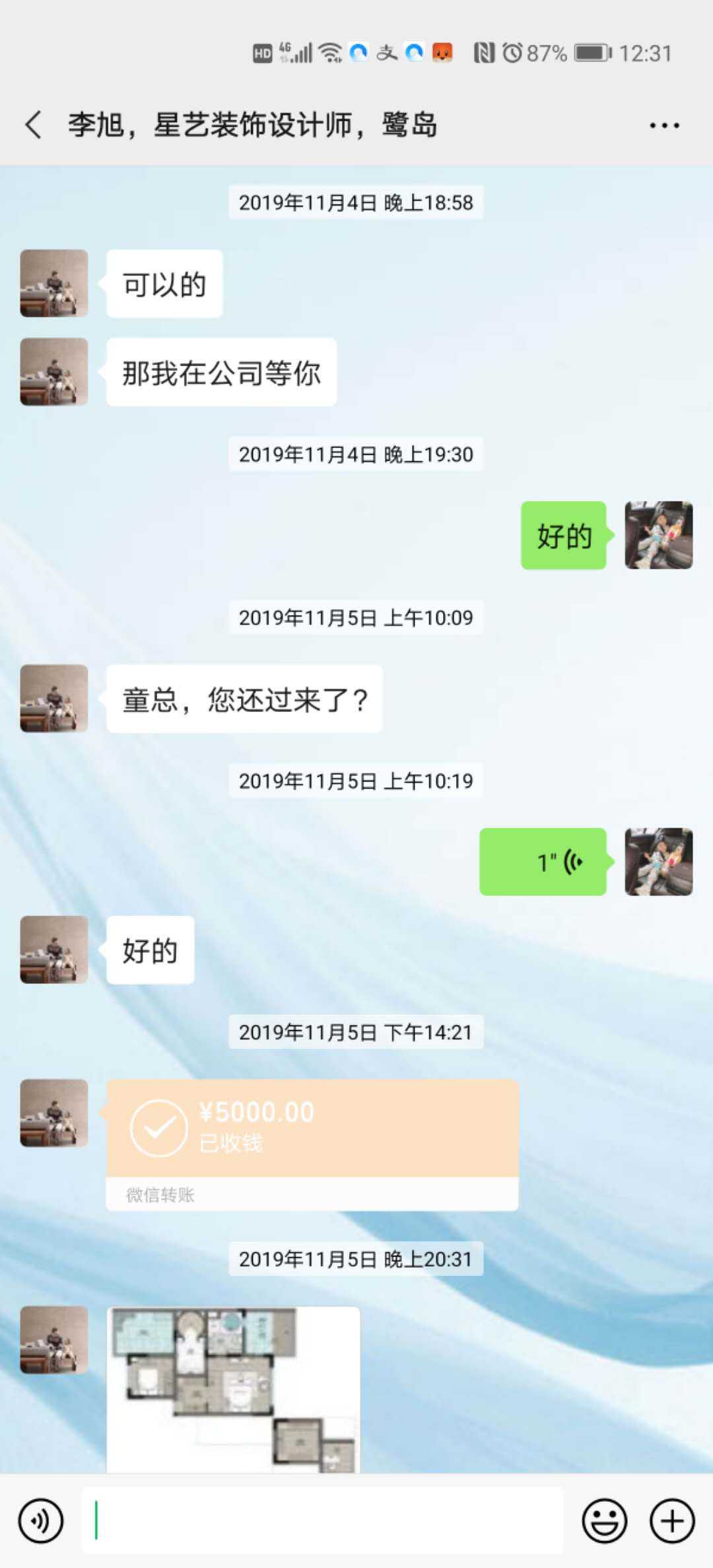The height and width of the screenshot is (1568, 713).
Task: View the floor plan image
Action: 233,1388
